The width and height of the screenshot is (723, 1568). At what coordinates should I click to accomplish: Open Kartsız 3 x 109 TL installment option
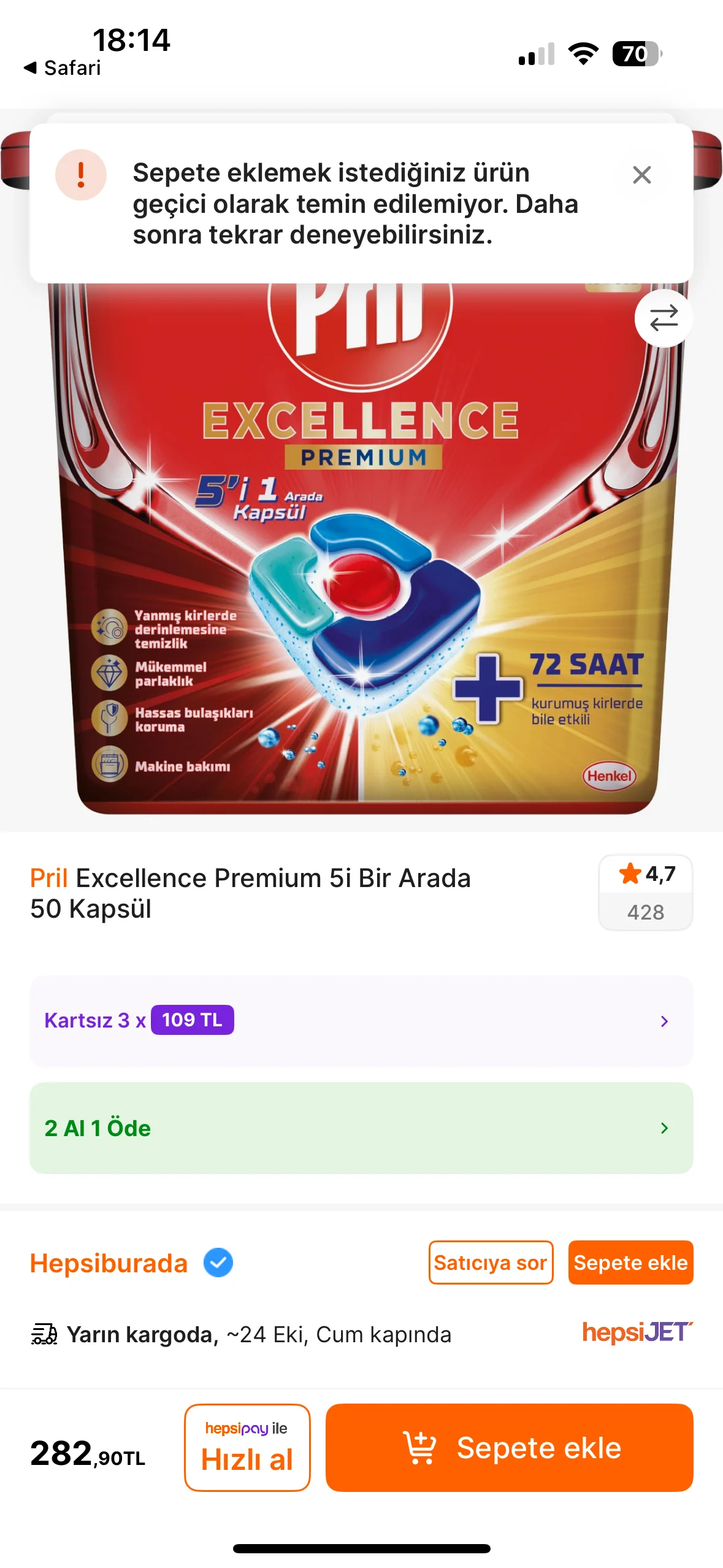click(x=361, y=1021)
